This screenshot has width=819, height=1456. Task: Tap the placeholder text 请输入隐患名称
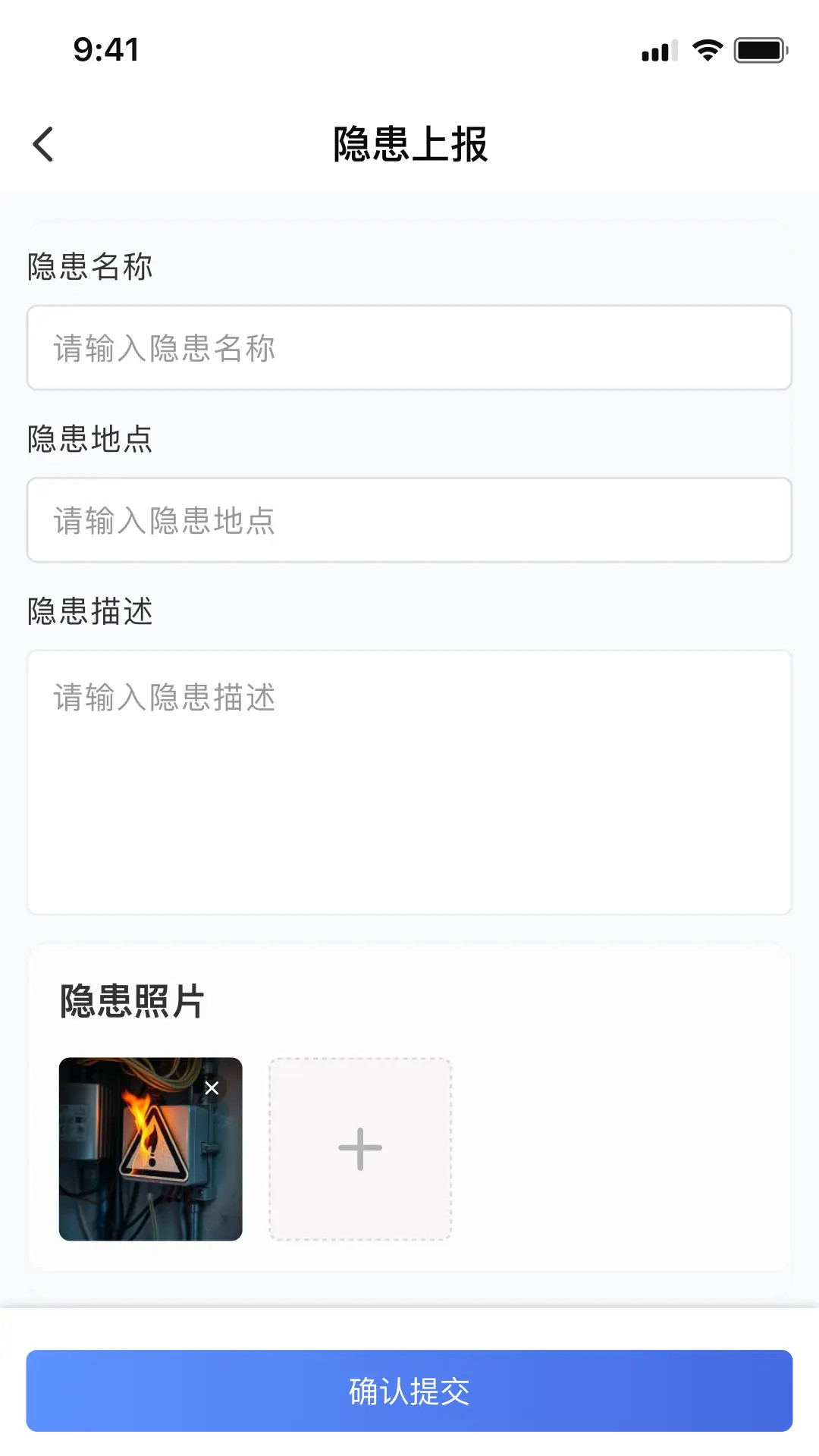pyautogui.click(x=163, y=347)
